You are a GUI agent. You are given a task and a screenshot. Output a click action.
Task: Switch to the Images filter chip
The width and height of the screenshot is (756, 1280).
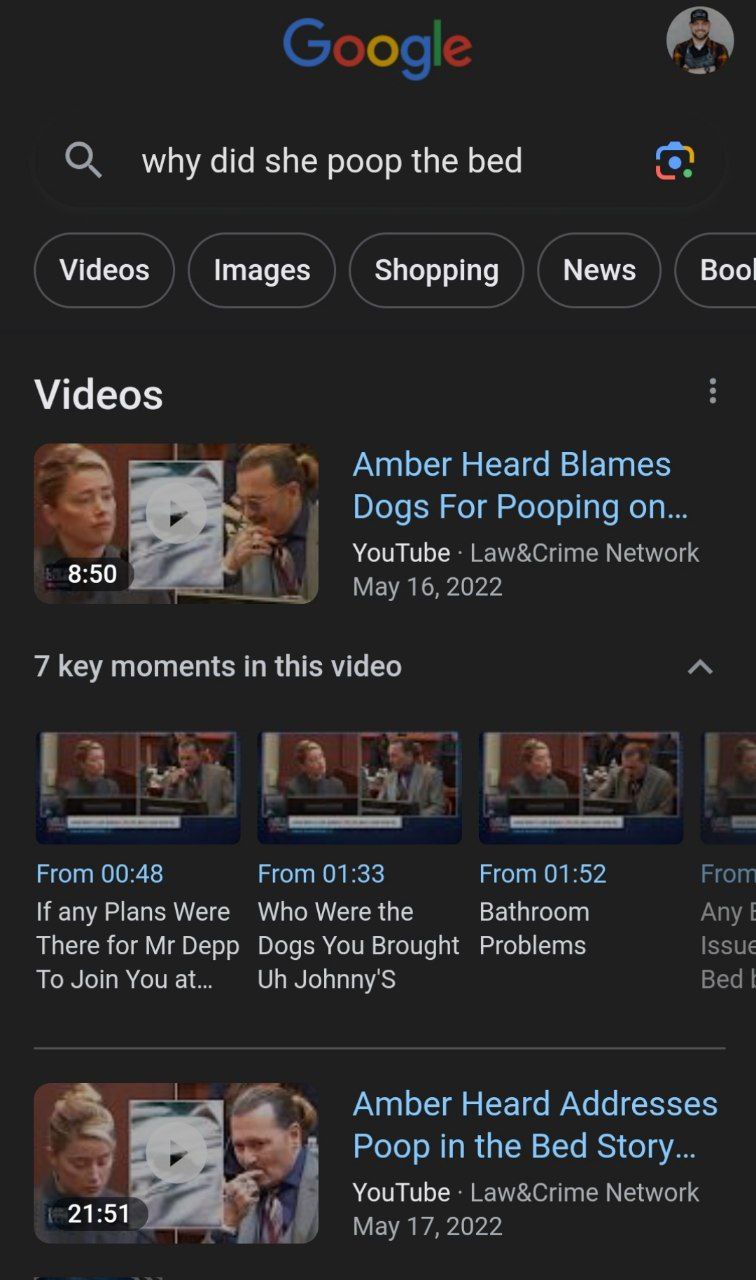262,270
